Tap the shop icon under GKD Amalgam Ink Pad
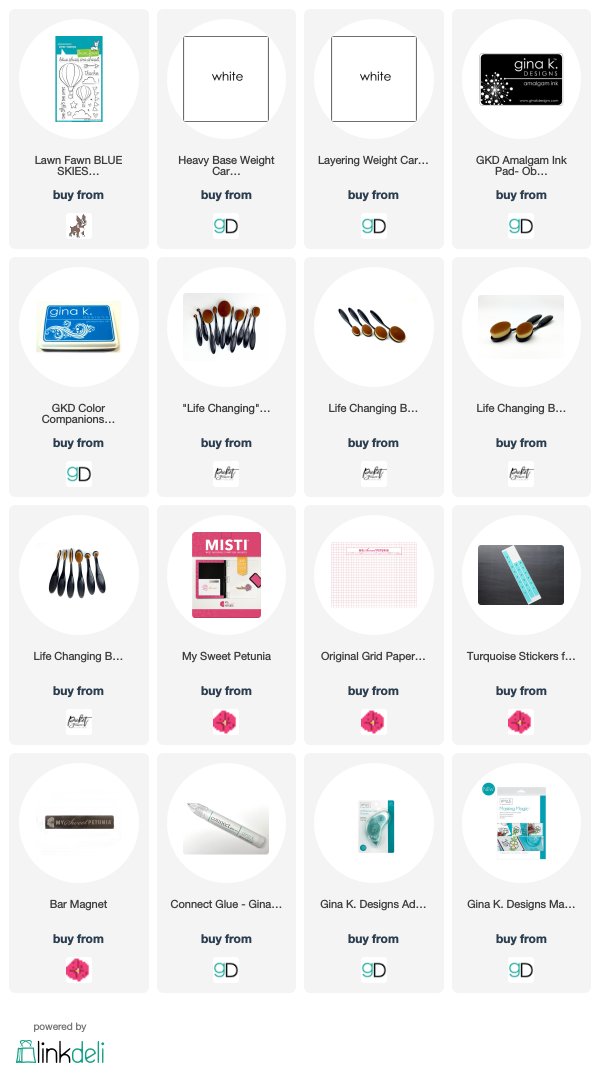Viewport: 600px width, 1073px height. [521, 226]
